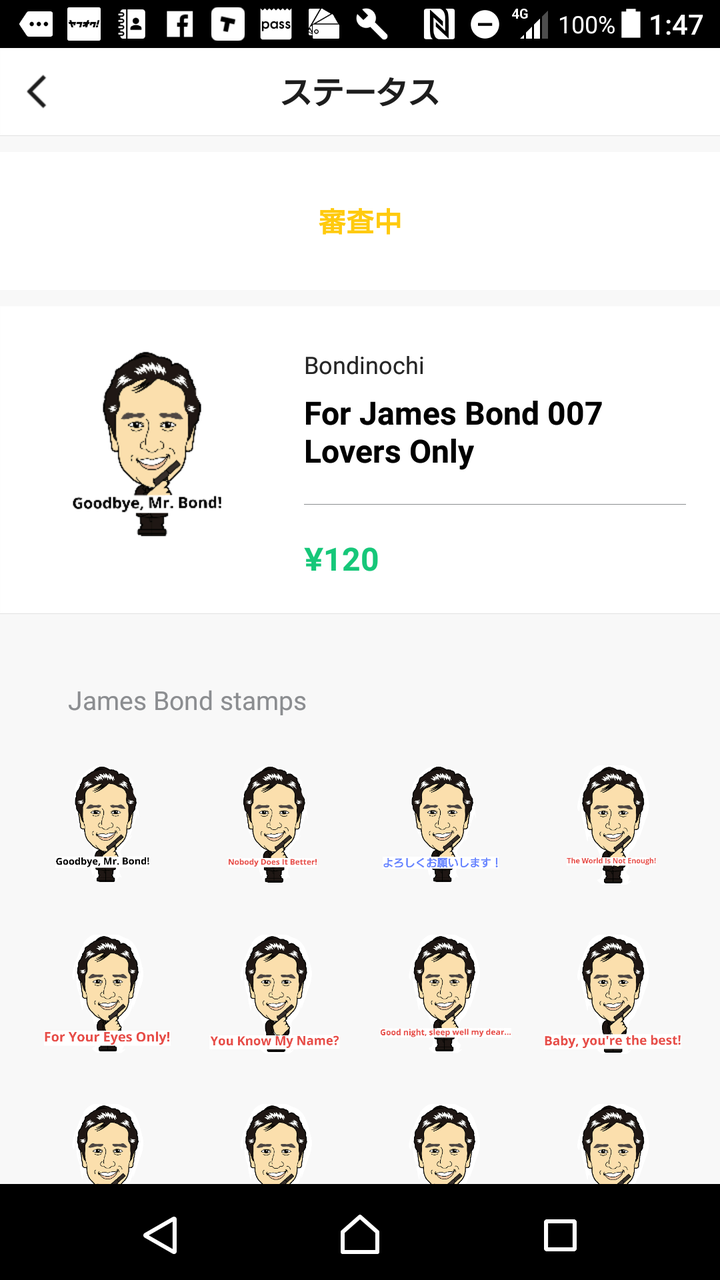Tap the wrench notification icon in status bar
Image resolution: width=720 pixels, height=1280 pixels.
click(371, 23)
